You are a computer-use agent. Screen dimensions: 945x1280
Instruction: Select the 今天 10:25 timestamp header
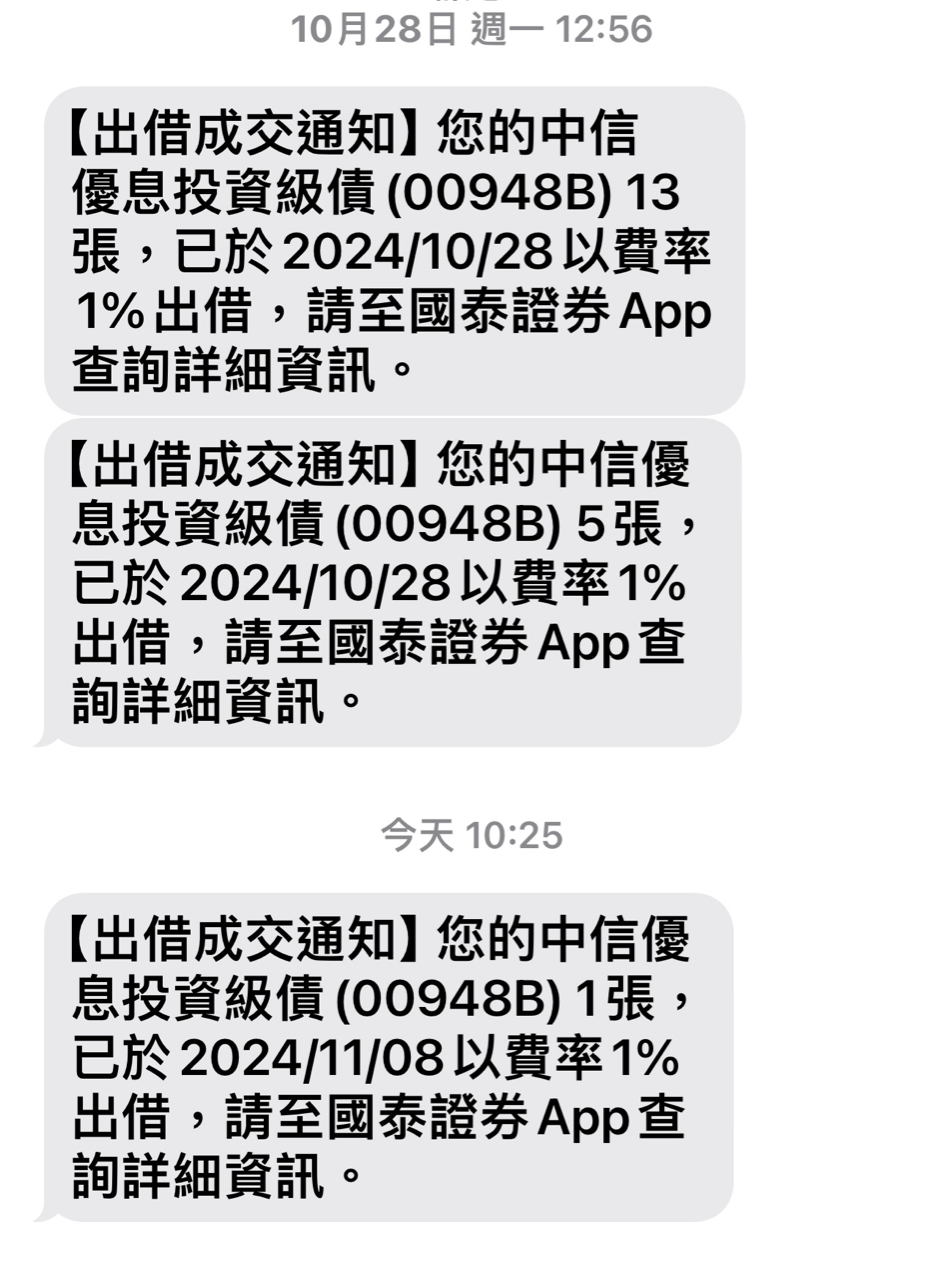472,837
